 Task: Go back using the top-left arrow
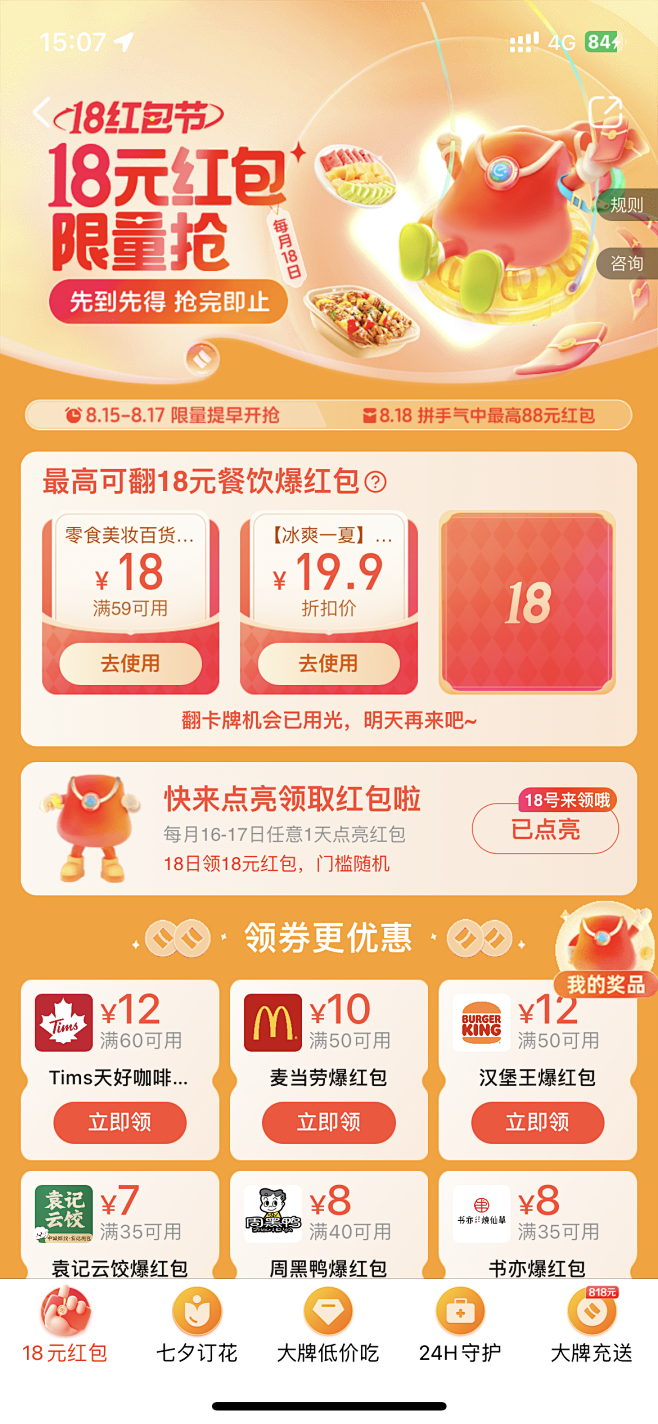point(42,112)
